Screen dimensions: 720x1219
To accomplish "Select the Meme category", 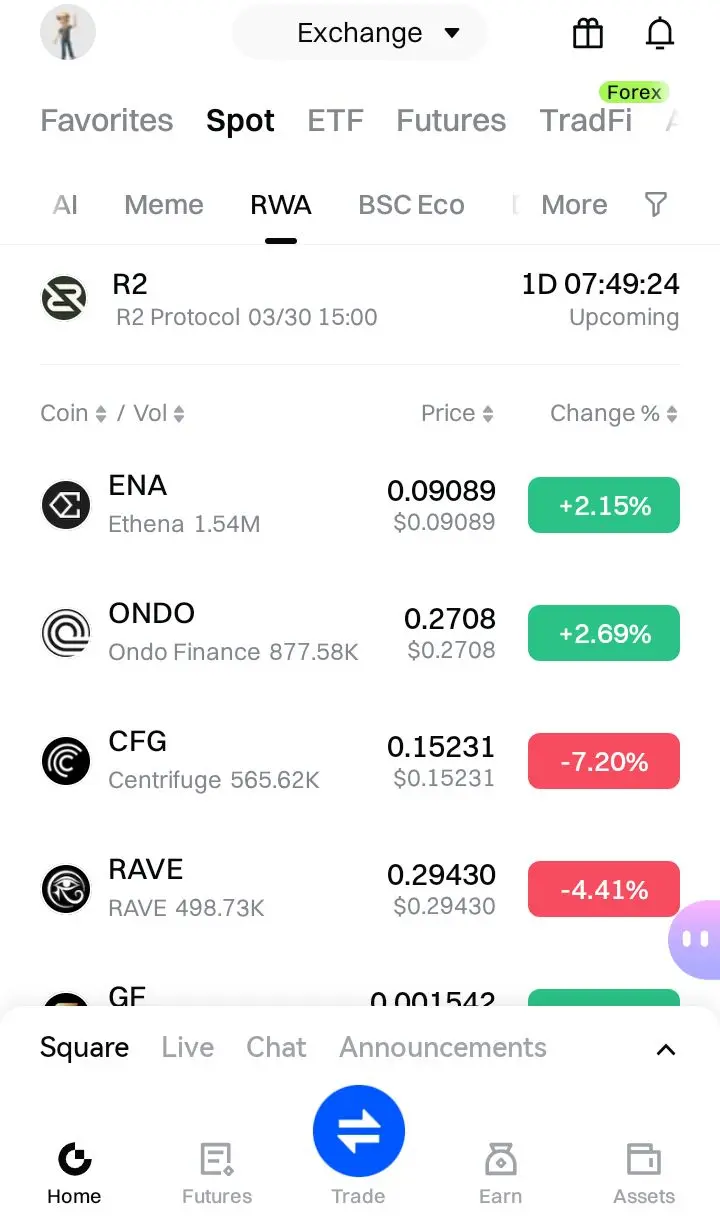I will click(x=164, y=205).
